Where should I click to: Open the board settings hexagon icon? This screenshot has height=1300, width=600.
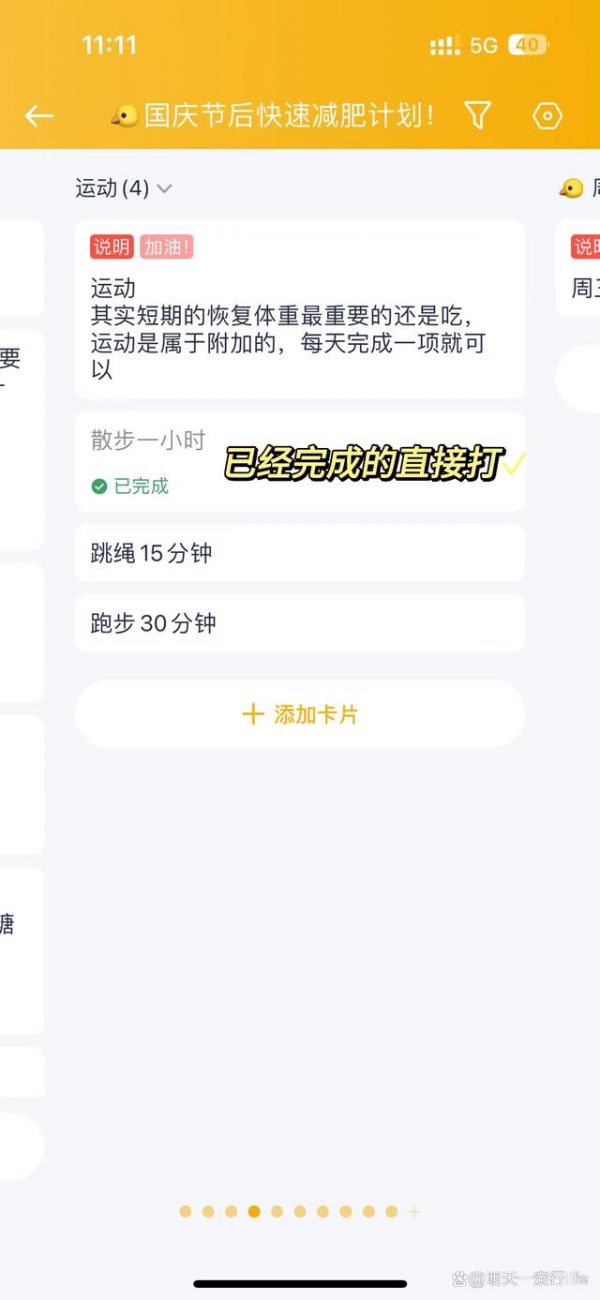(547, 116)
